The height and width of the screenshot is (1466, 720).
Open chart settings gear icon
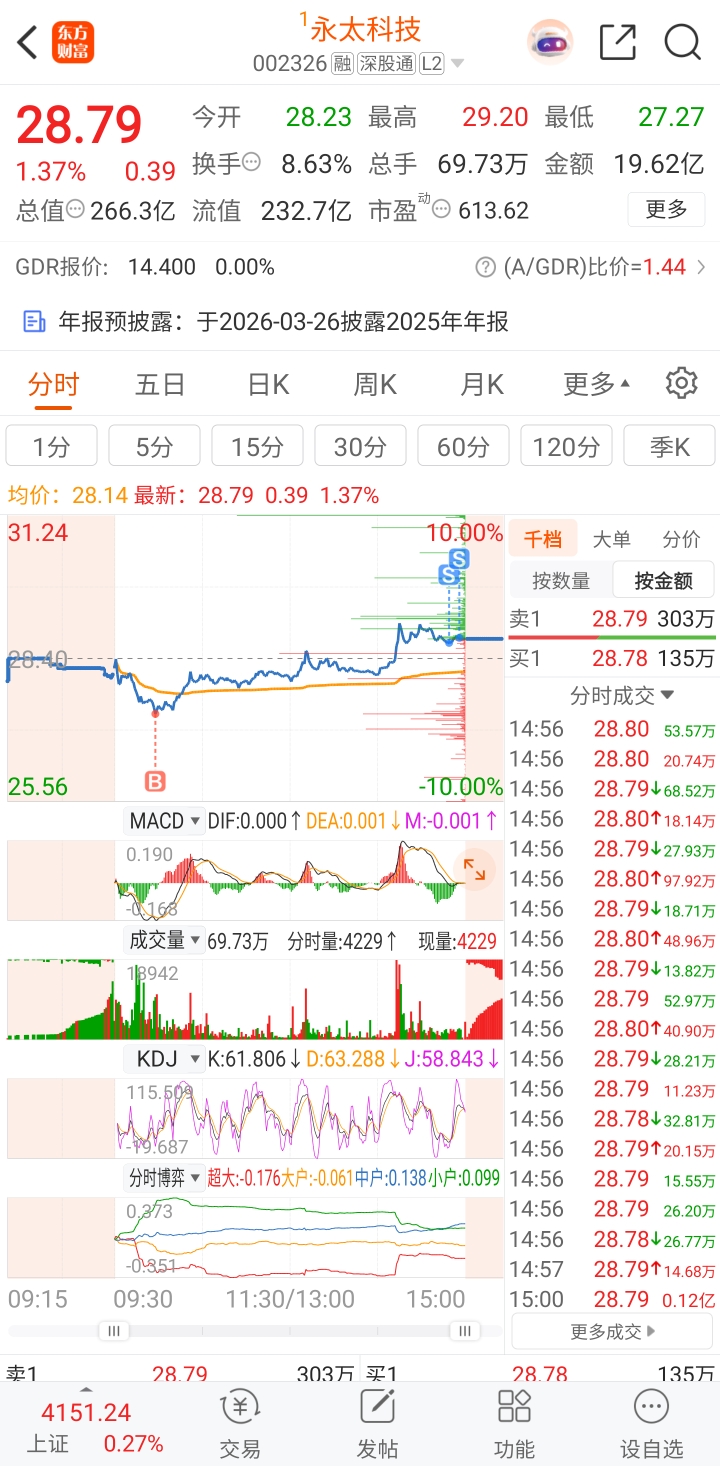tap(681, 383)
